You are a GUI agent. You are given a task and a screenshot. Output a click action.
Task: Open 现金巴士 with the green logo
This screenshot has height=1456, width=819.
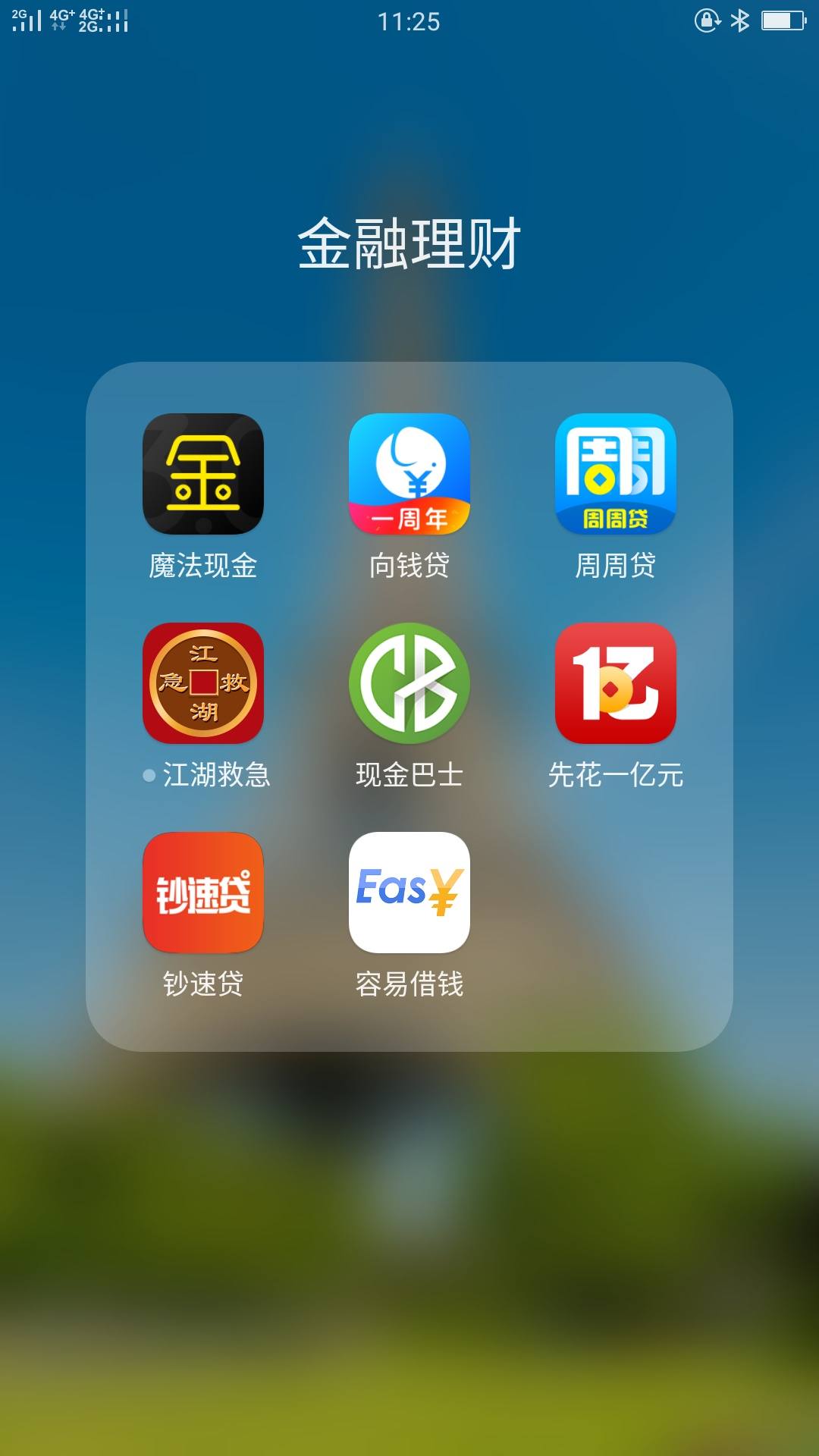[409, 682]
